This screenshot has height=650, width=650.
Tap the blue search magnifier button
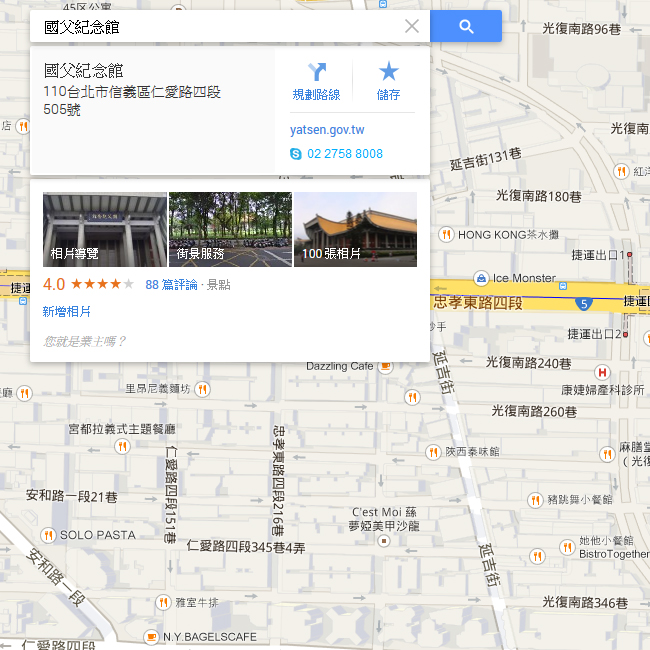466,27
